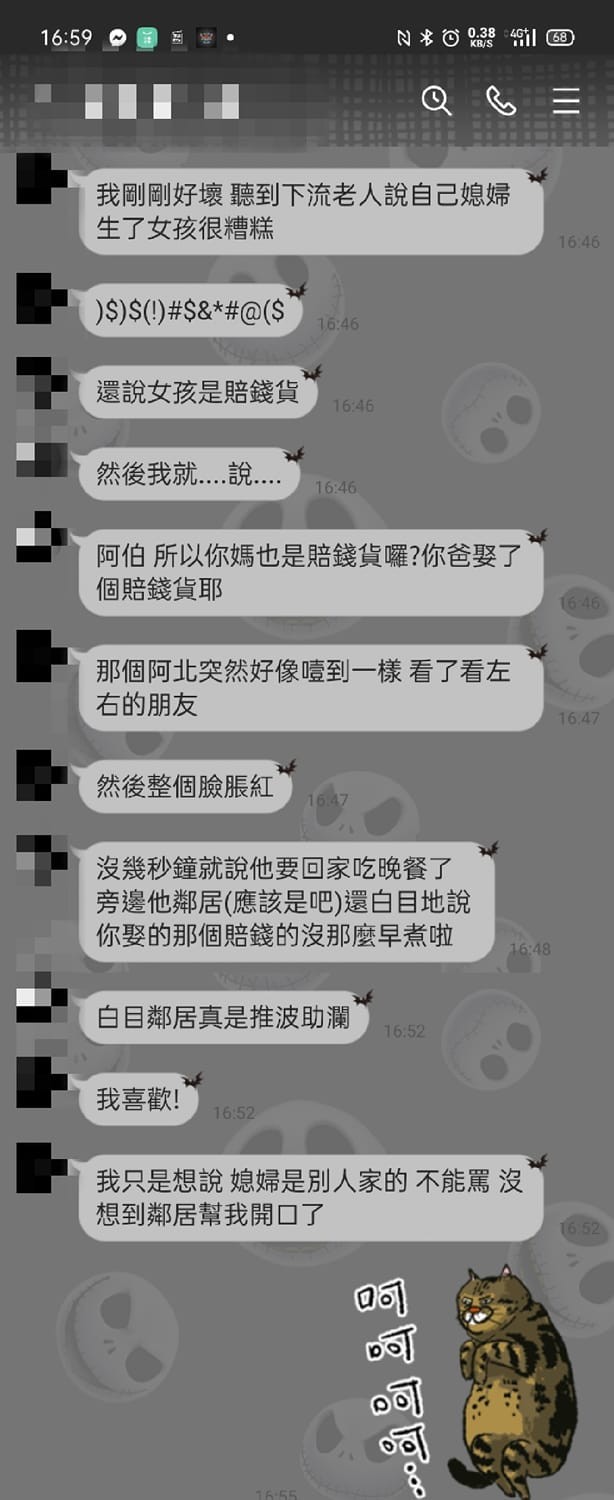Start a voice call from chat header
The height and width of the screenshot is (1500, 614).
(500, 100)
